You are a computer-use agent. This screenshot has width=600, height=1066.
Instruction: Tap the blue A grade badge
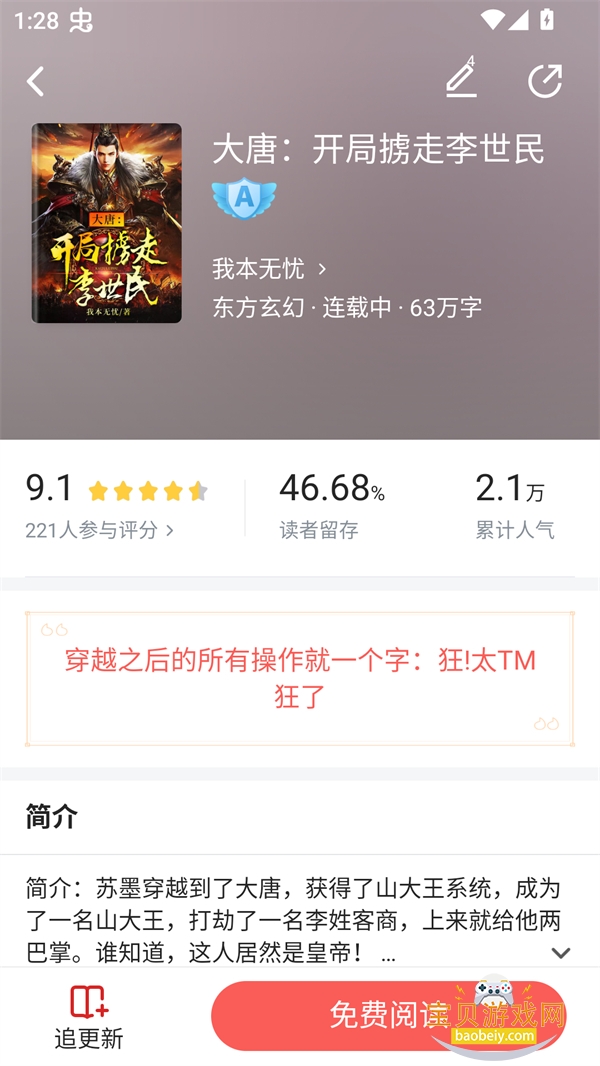pyautogui.click(x=244, y=199)
